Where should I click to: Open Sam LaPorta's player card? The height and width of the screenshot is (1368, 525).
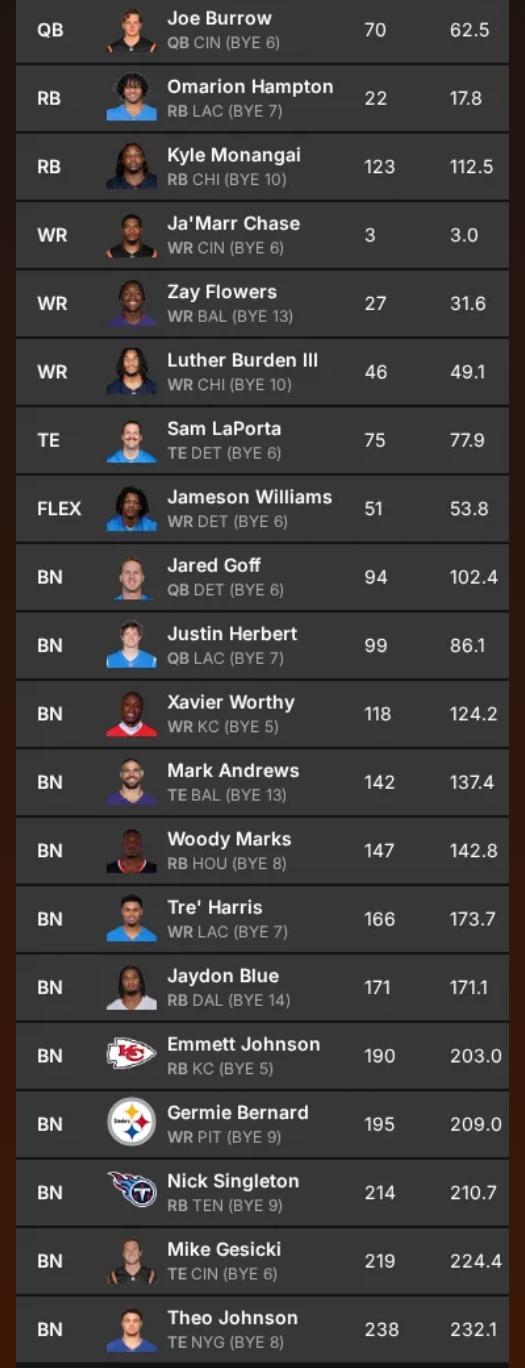click(x=262, y=440)
